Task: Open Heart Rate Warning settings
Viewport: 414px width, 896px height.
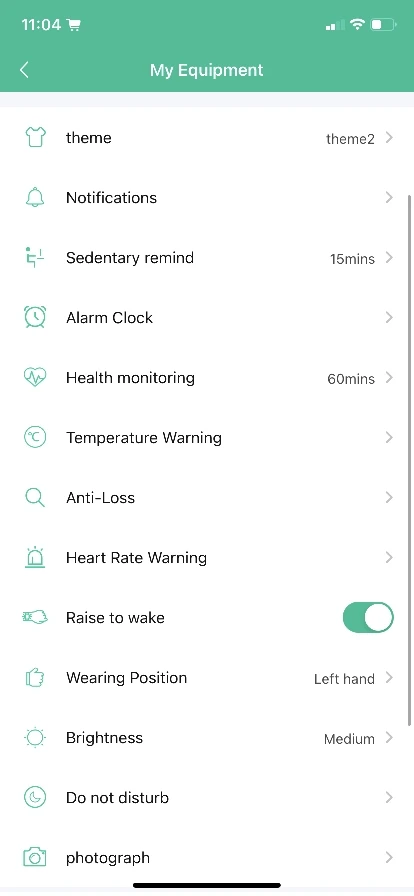Action: click(207, 558)
